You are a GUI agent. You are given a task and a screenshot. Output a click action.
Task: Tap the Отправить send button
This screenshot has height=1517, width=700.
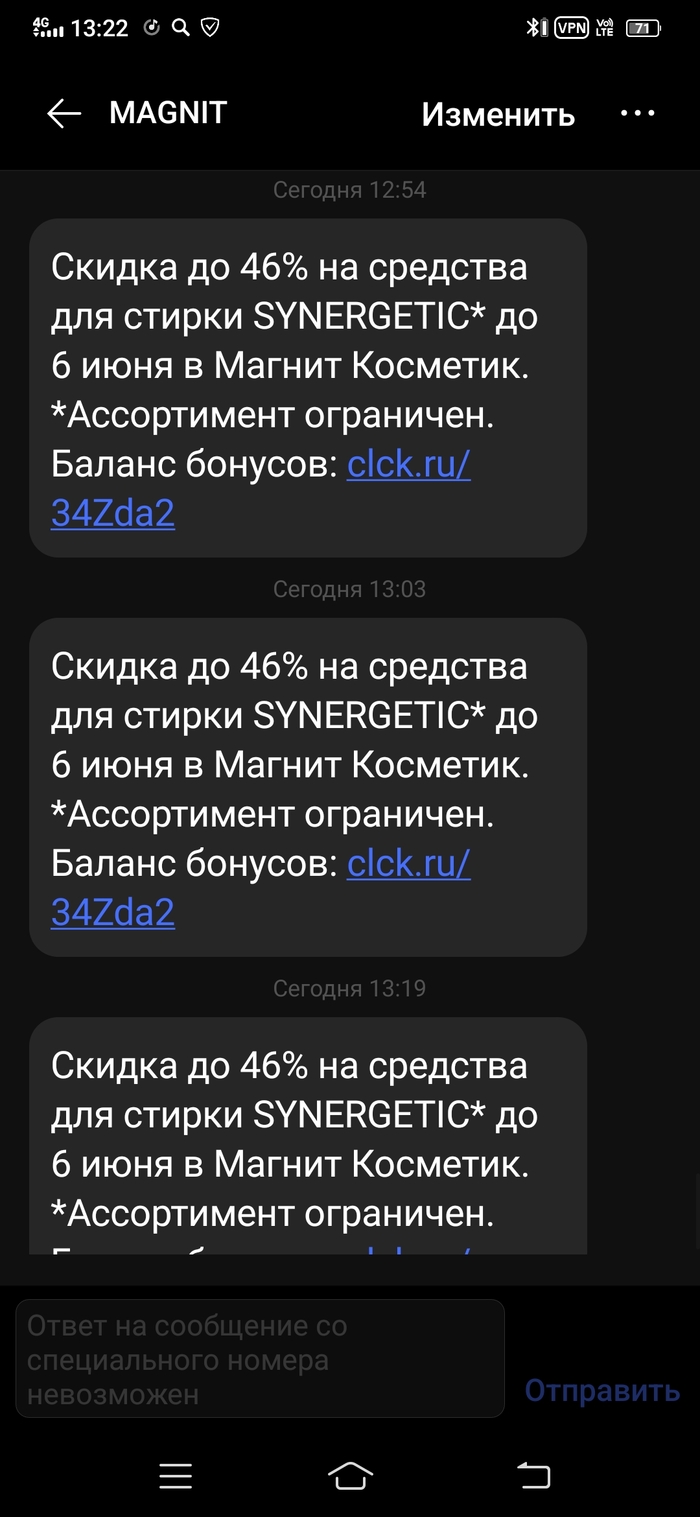(602, 1390)
